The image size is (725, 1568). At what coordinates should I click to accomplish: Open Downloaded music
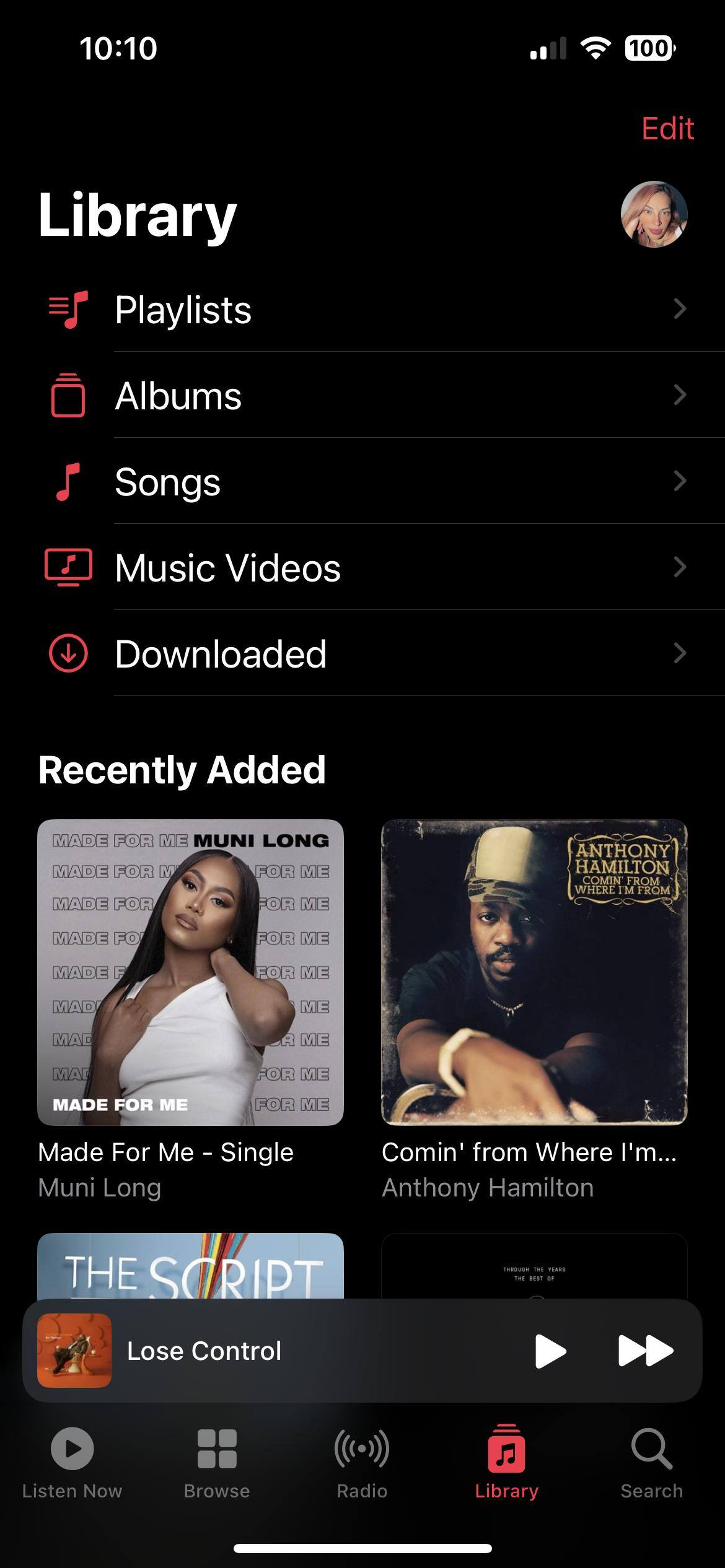(x=362, y=653)
